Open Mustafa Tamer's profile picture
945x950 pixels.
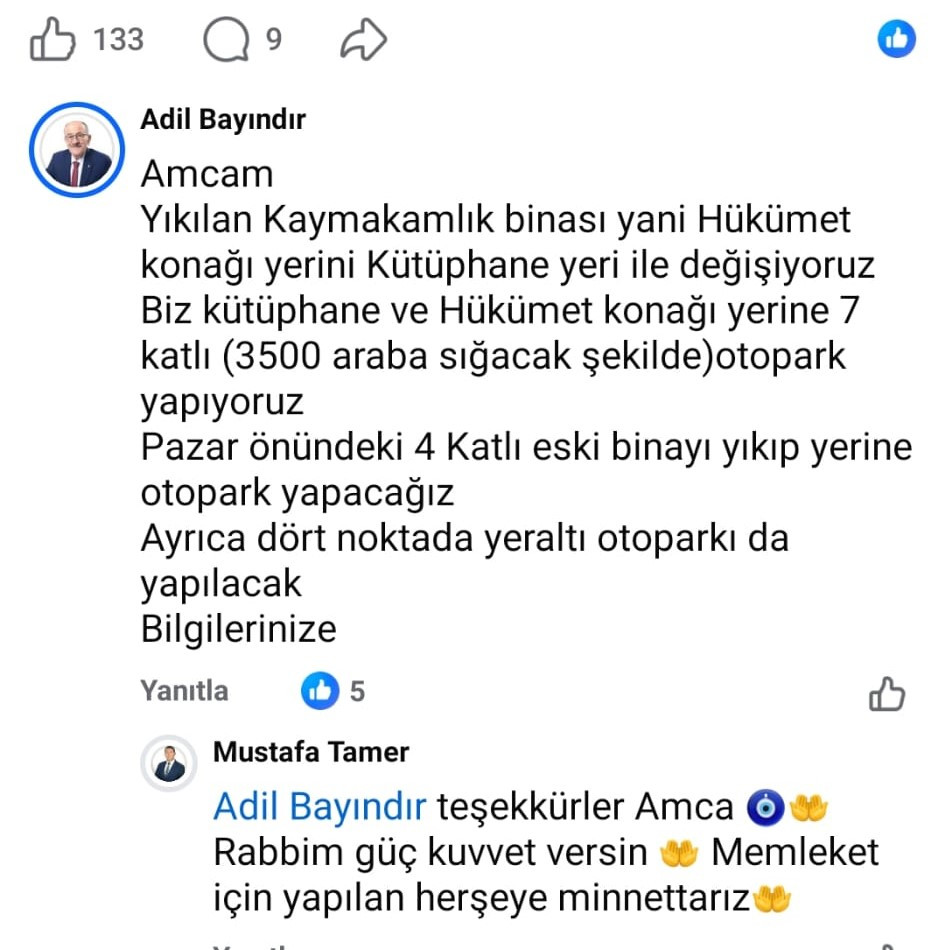tap(169, 765)
